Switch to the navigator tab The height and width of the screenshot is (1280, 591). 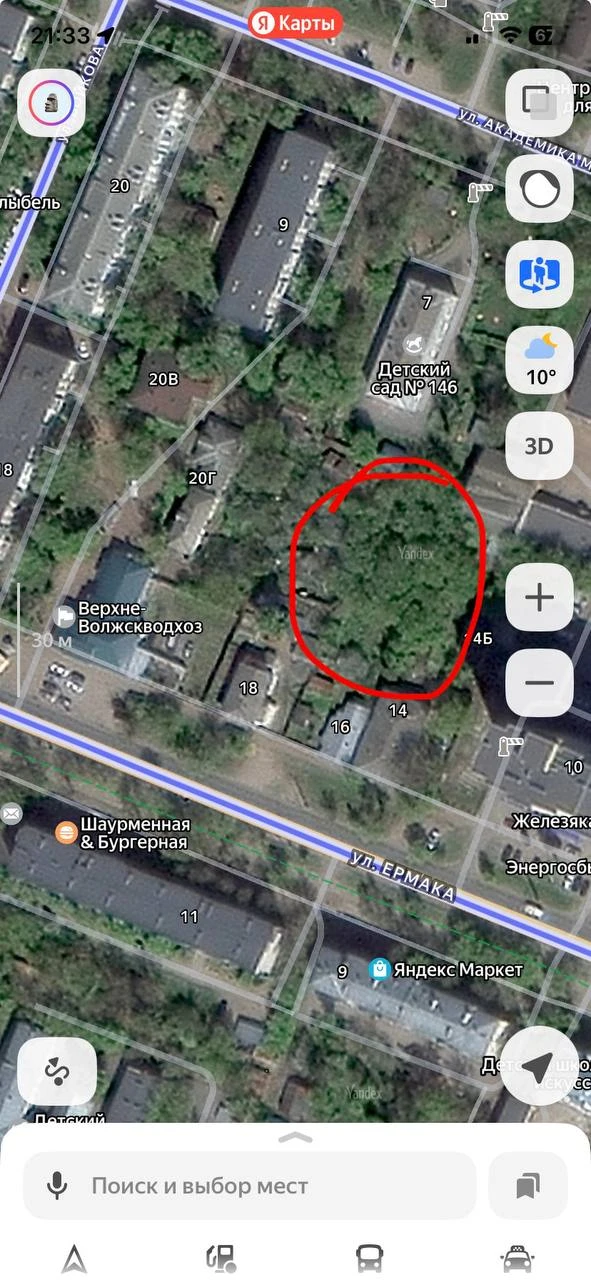pos(74,1259)
